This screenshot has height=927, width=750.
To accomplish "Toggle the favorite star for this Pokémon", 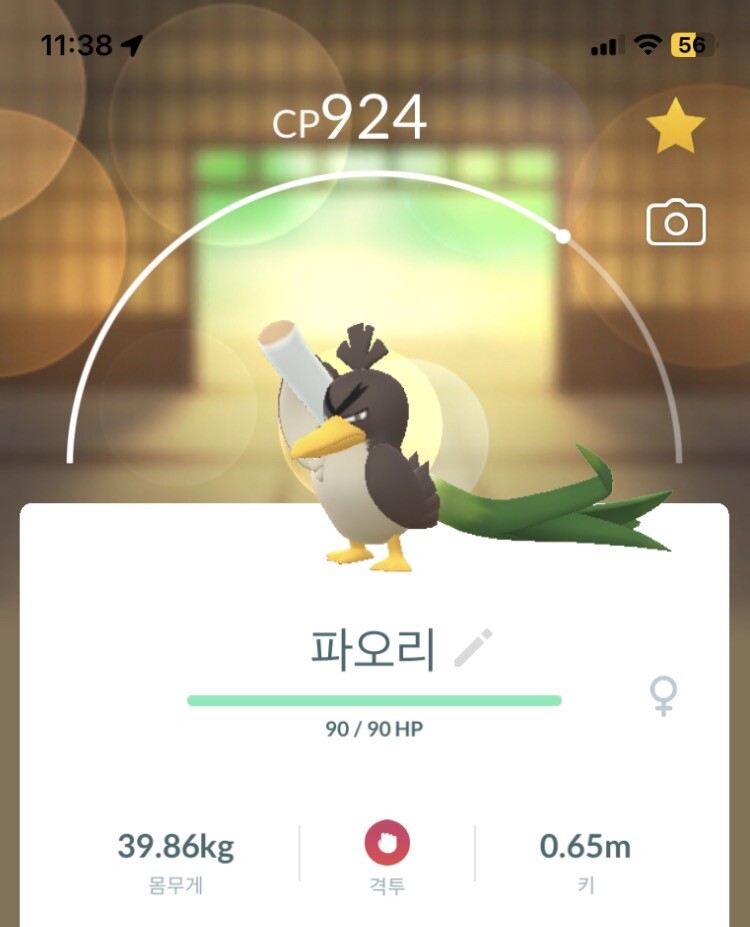I will coord(675,127).
